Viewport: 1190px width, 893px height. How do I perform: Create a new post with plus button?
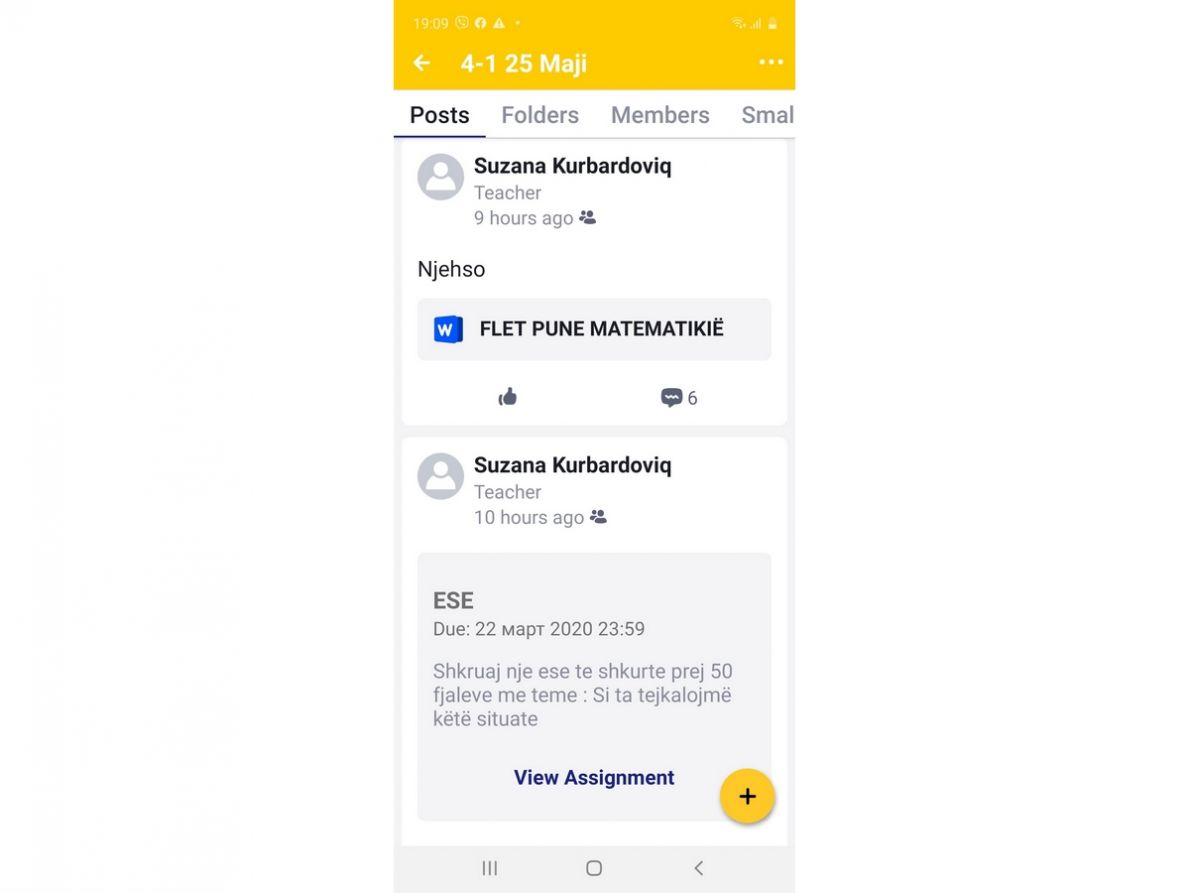click(747, 796)
